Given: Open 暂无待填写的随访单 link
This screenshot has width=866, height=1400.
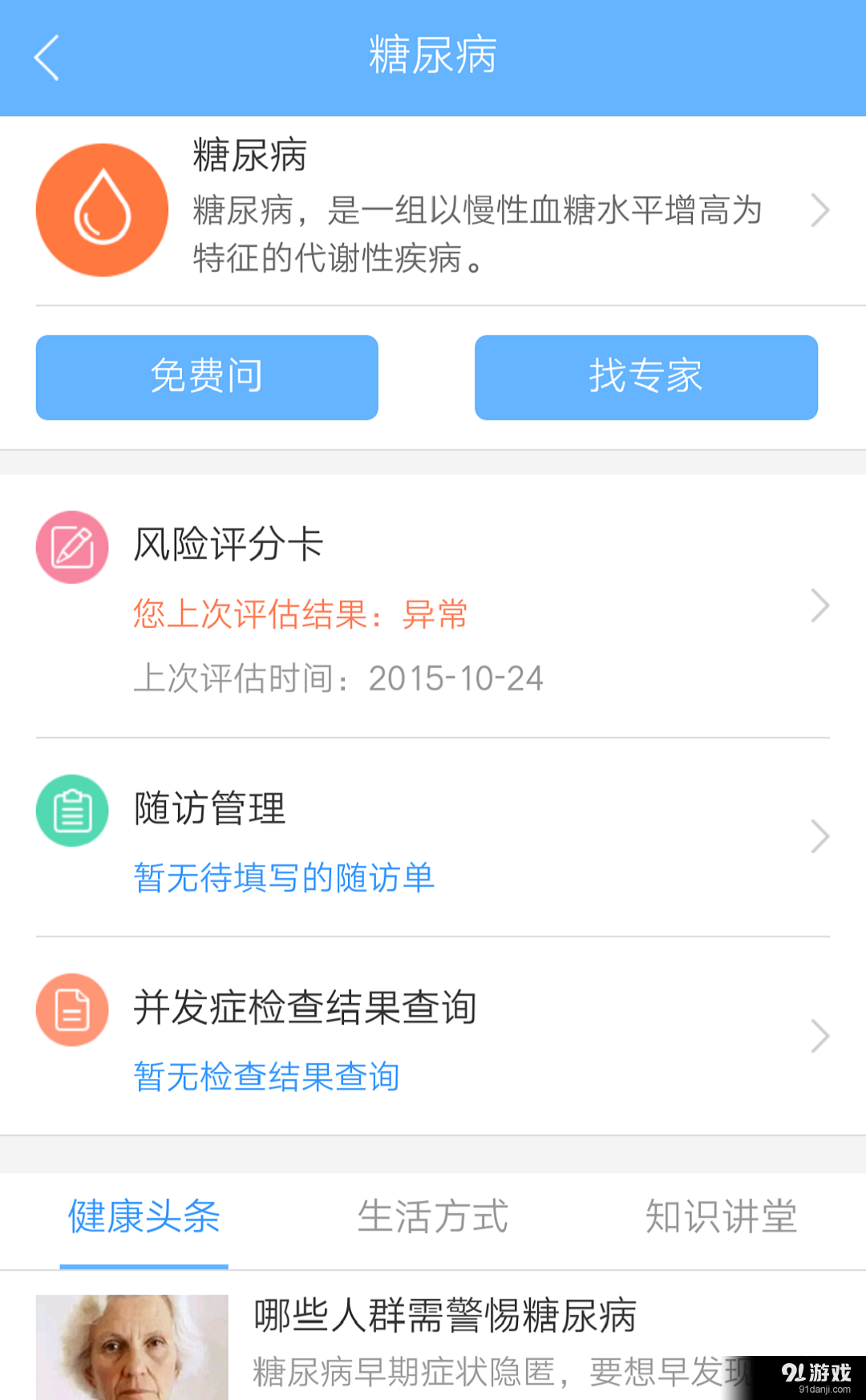Looking at the screenshot, I should [x=282, y=877].
